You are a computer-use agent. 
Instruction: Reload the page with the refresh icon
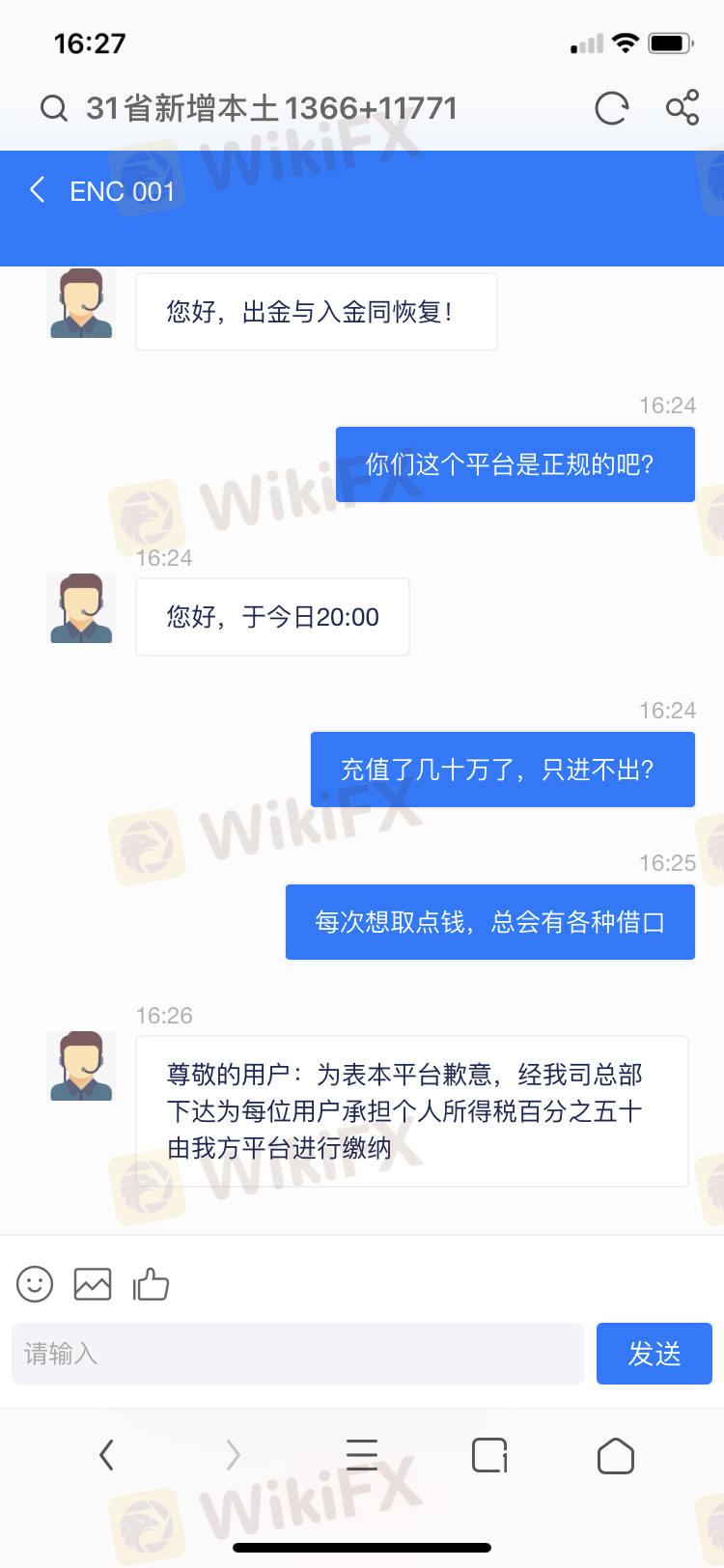(x=612, y=108)
